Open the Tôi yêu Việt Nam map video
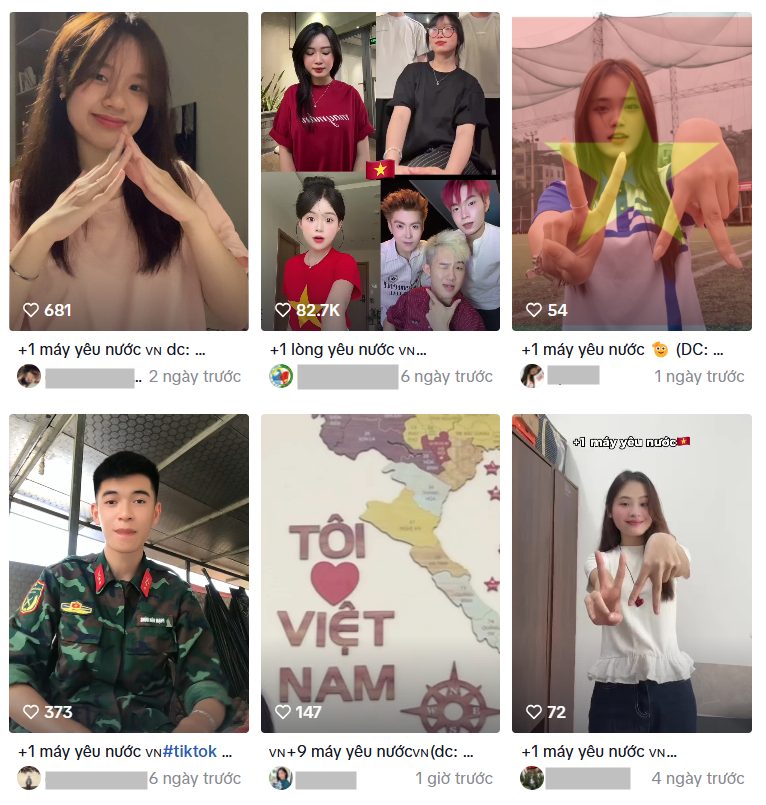 (x=380, y=573)
